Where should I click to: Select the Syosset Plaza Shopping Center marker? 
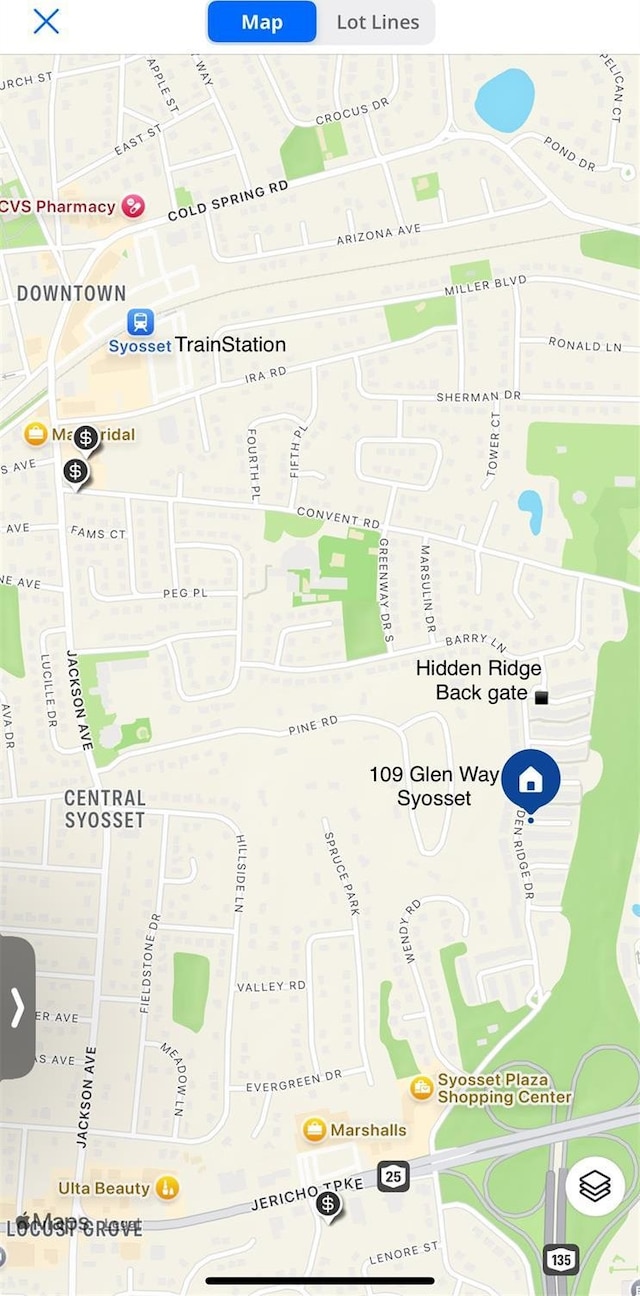pos(422,1086)
